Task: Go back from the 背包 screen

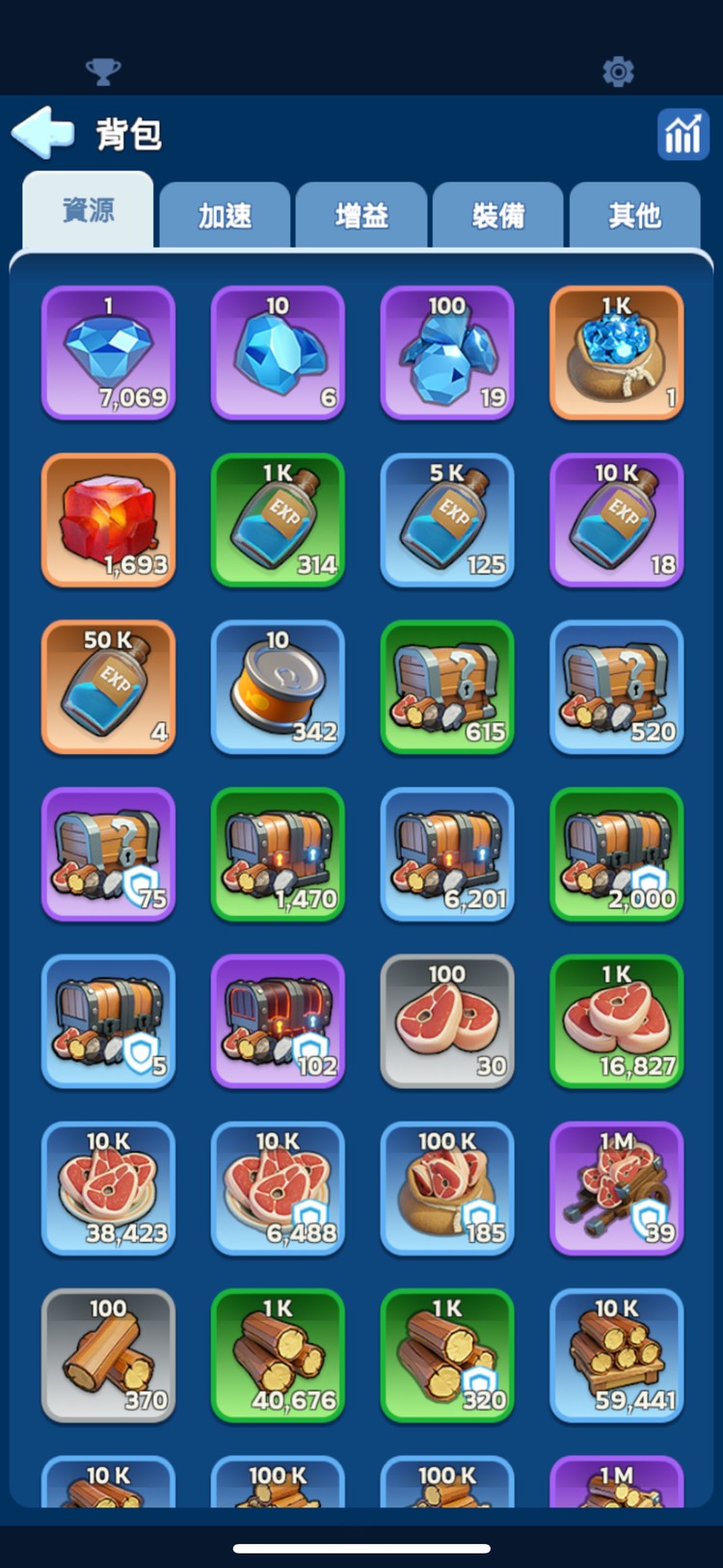Action: [x=42, y=132]
